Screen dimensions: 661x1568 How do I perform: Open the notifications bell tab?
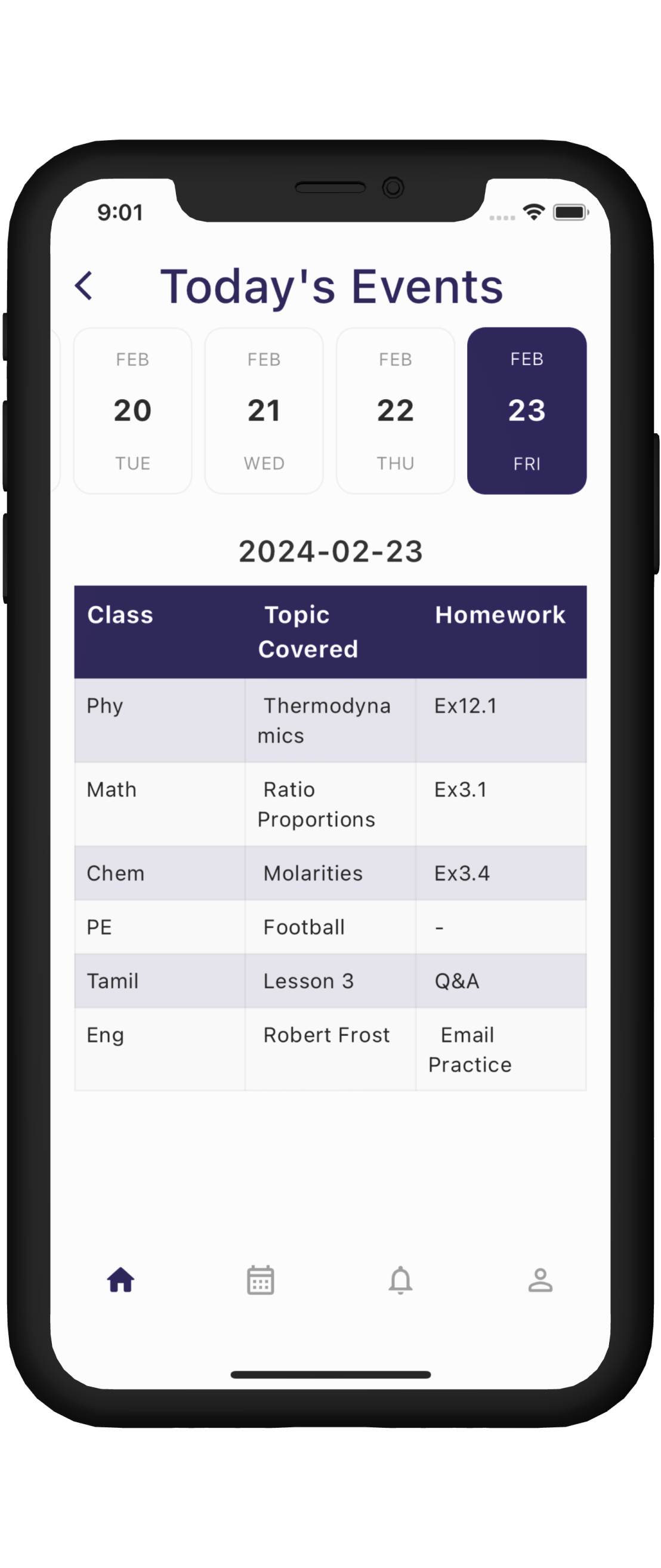(400, 1280)
